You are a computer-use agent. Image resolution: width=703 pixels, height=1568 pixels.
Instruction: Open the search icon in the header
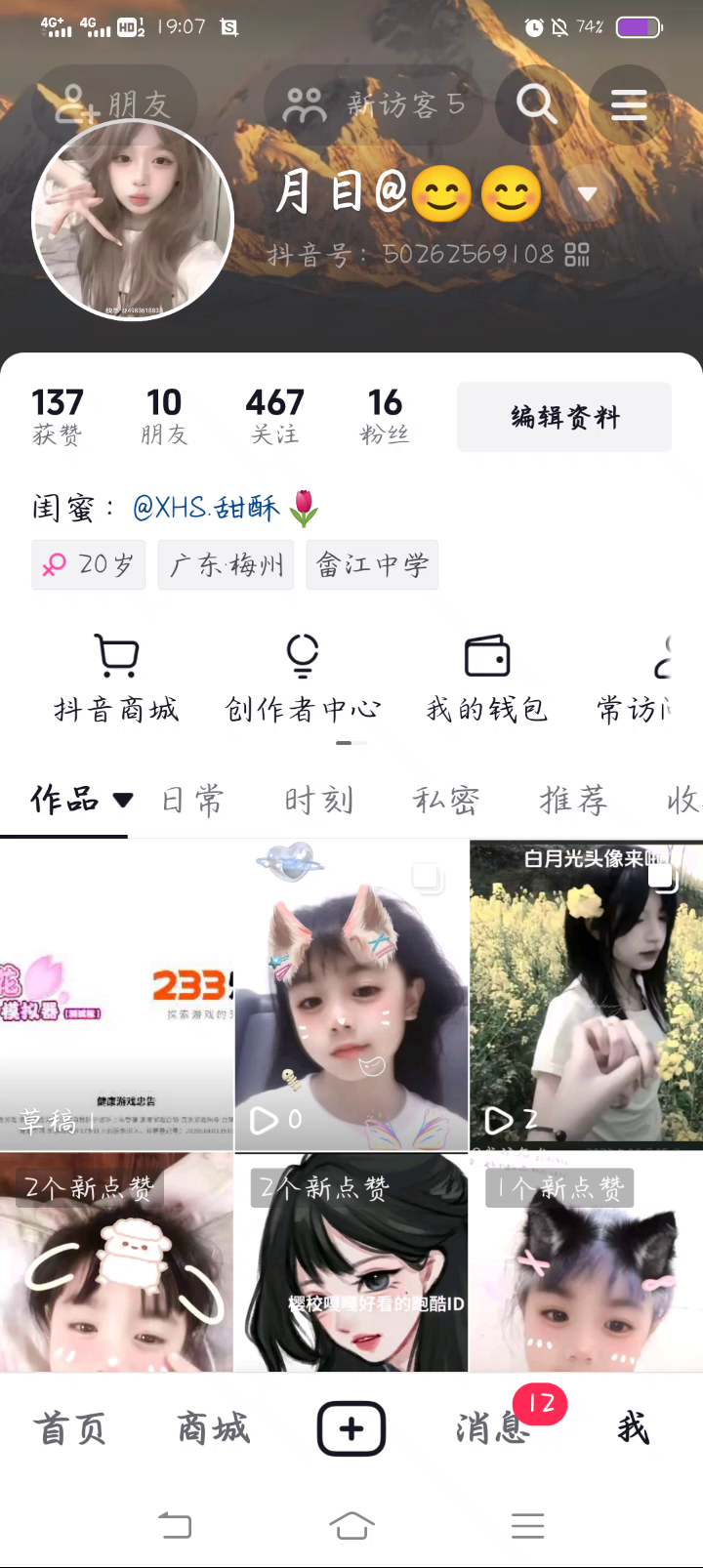pyautogui.click(x=535, y=103)
